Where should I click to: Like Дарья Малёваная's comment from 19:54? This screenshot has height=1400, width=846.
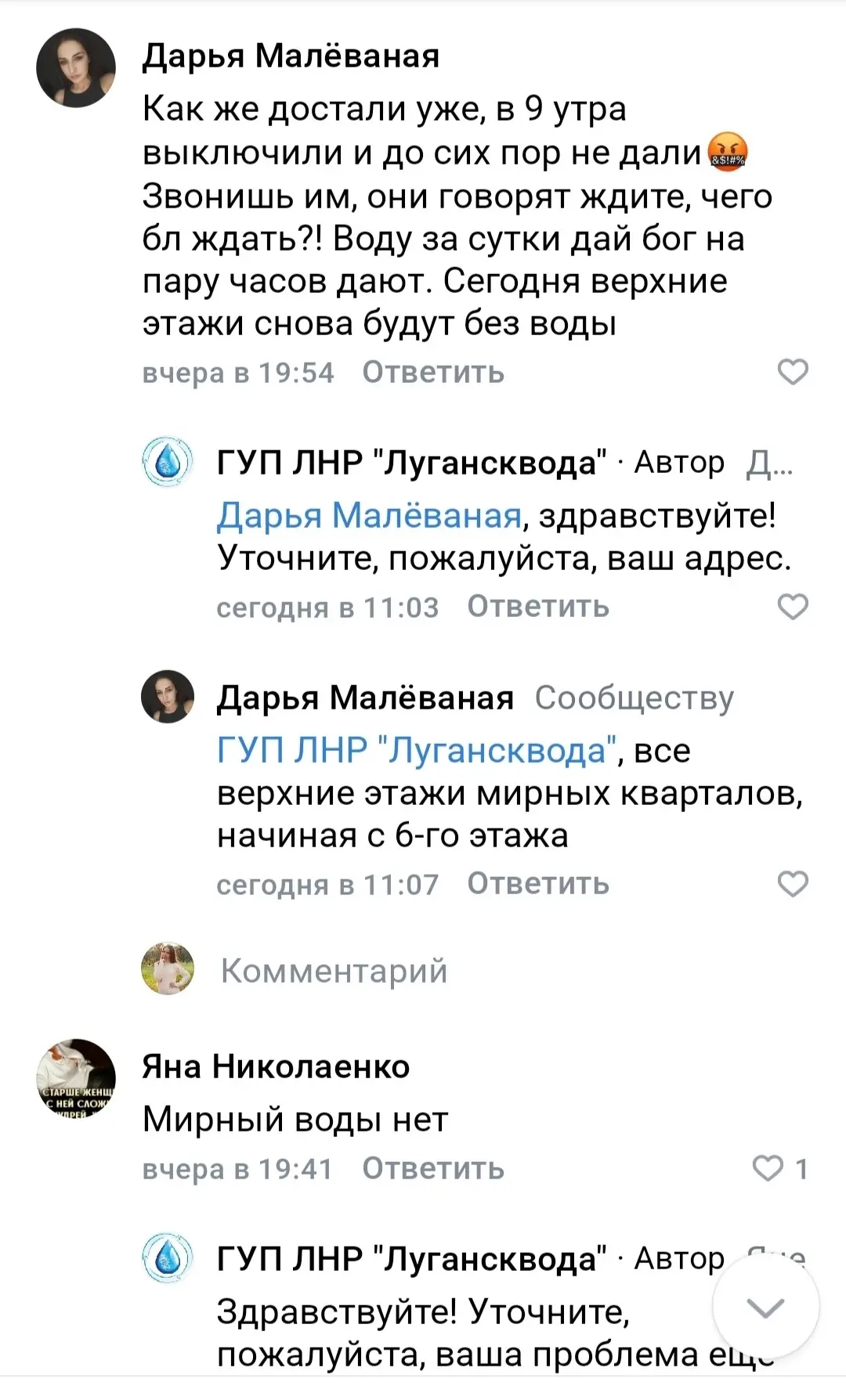pyautogui.click(x=792, y=372)
